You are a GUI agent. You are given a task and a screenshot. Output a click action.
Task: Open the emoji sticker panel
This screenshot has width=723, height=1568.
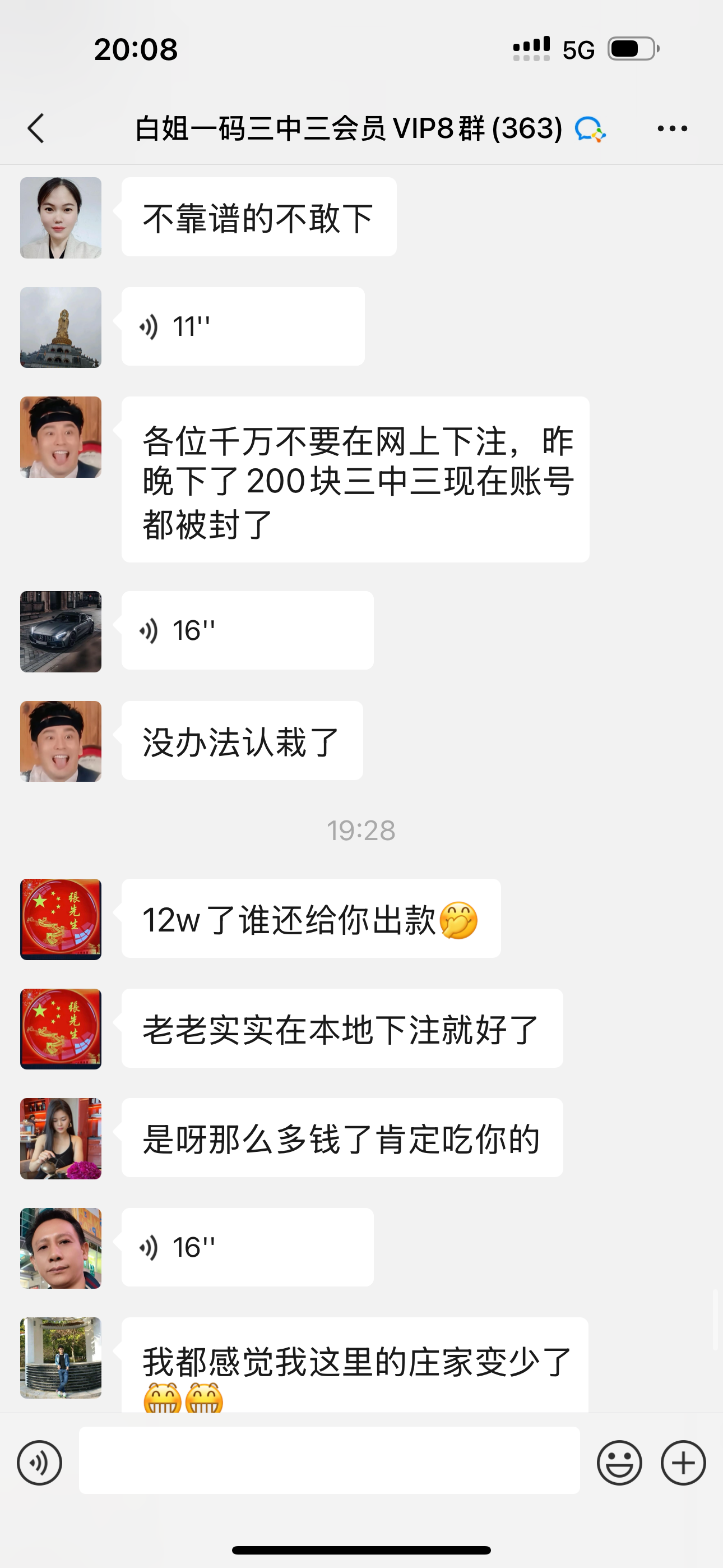tap(619, 1463)
